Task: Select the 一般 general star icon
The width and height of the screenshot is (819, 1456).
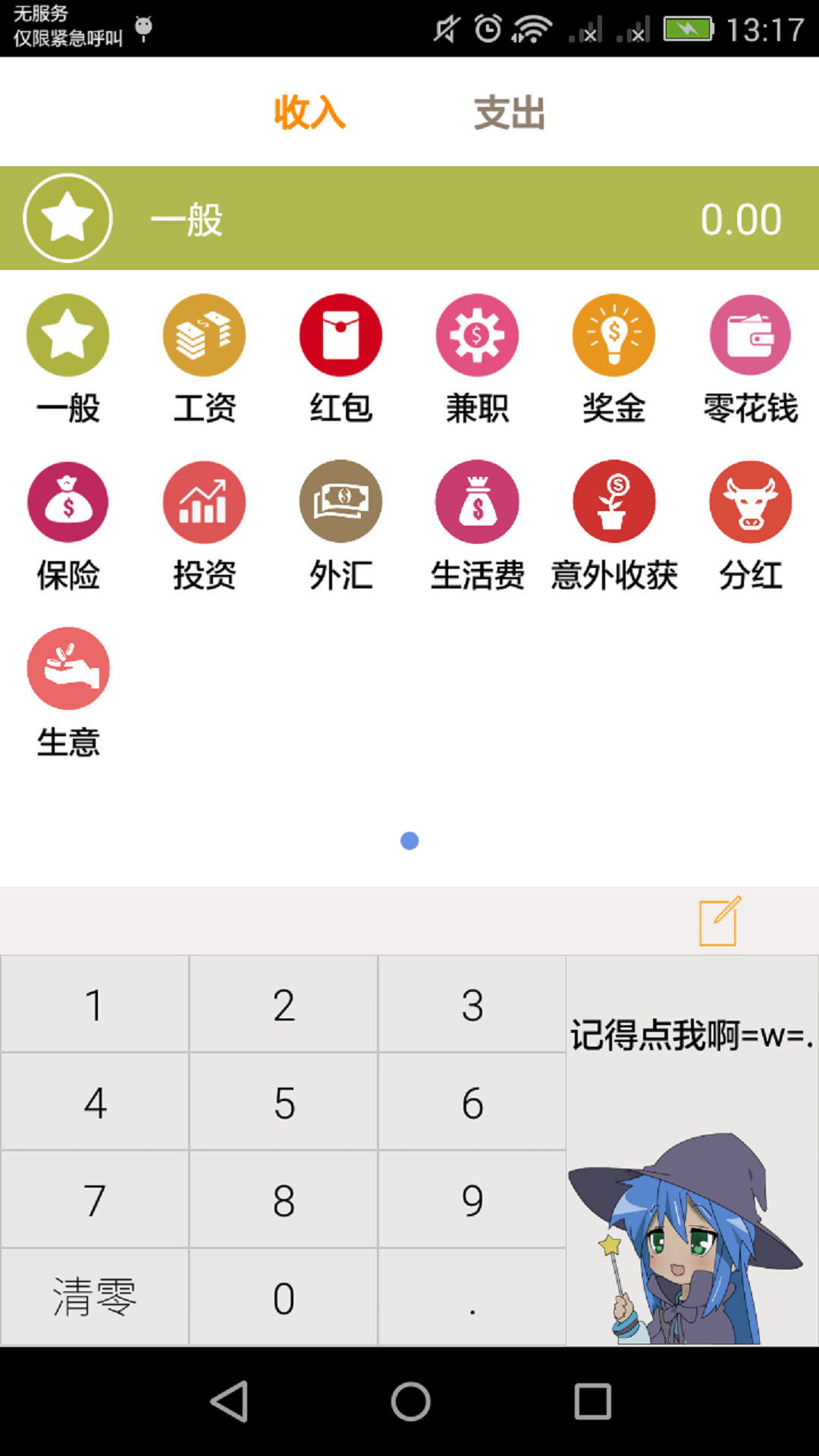Action: [67, 334]
